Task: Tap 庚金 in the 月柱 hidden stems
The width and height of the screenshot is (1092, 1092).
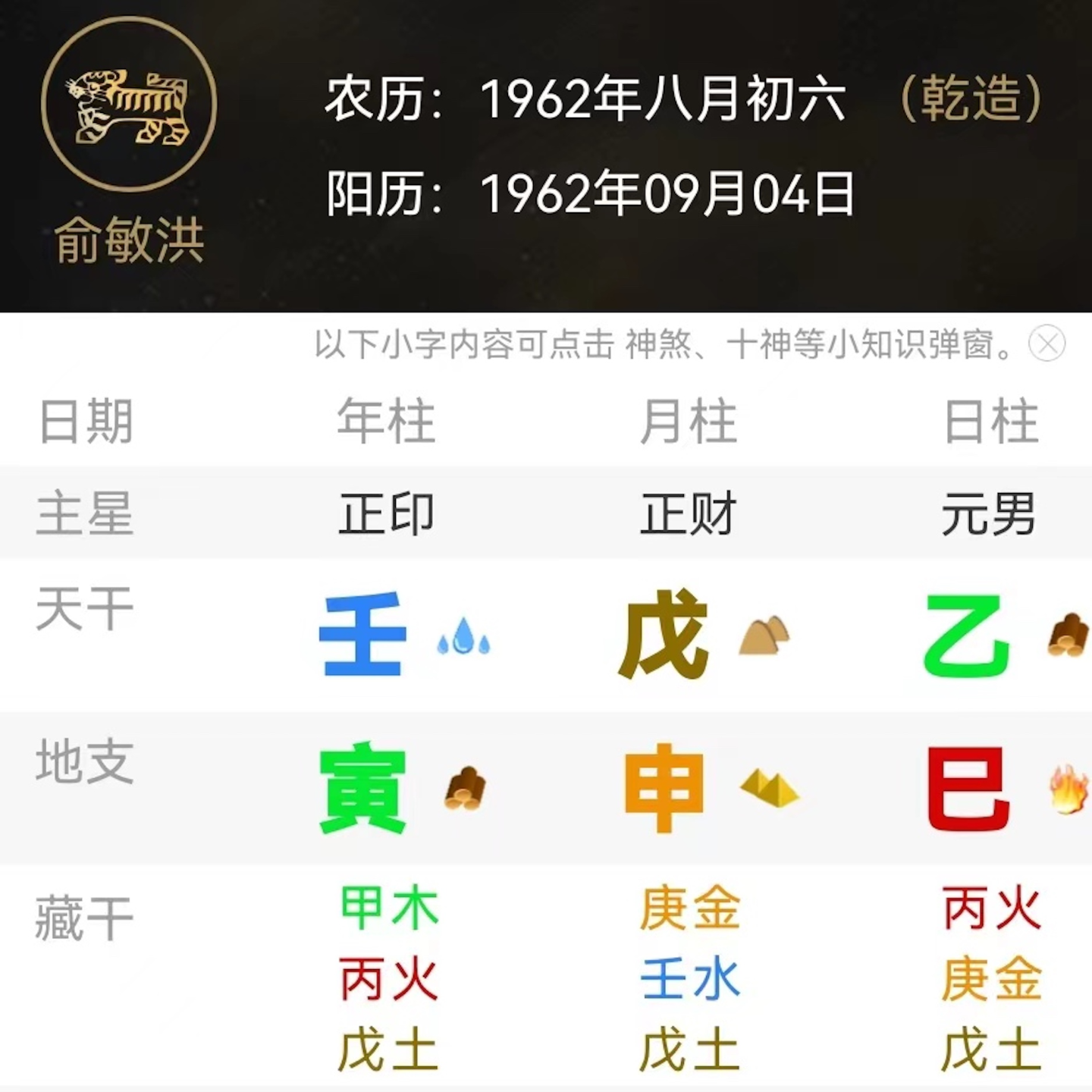Action: tap(689, 907)
